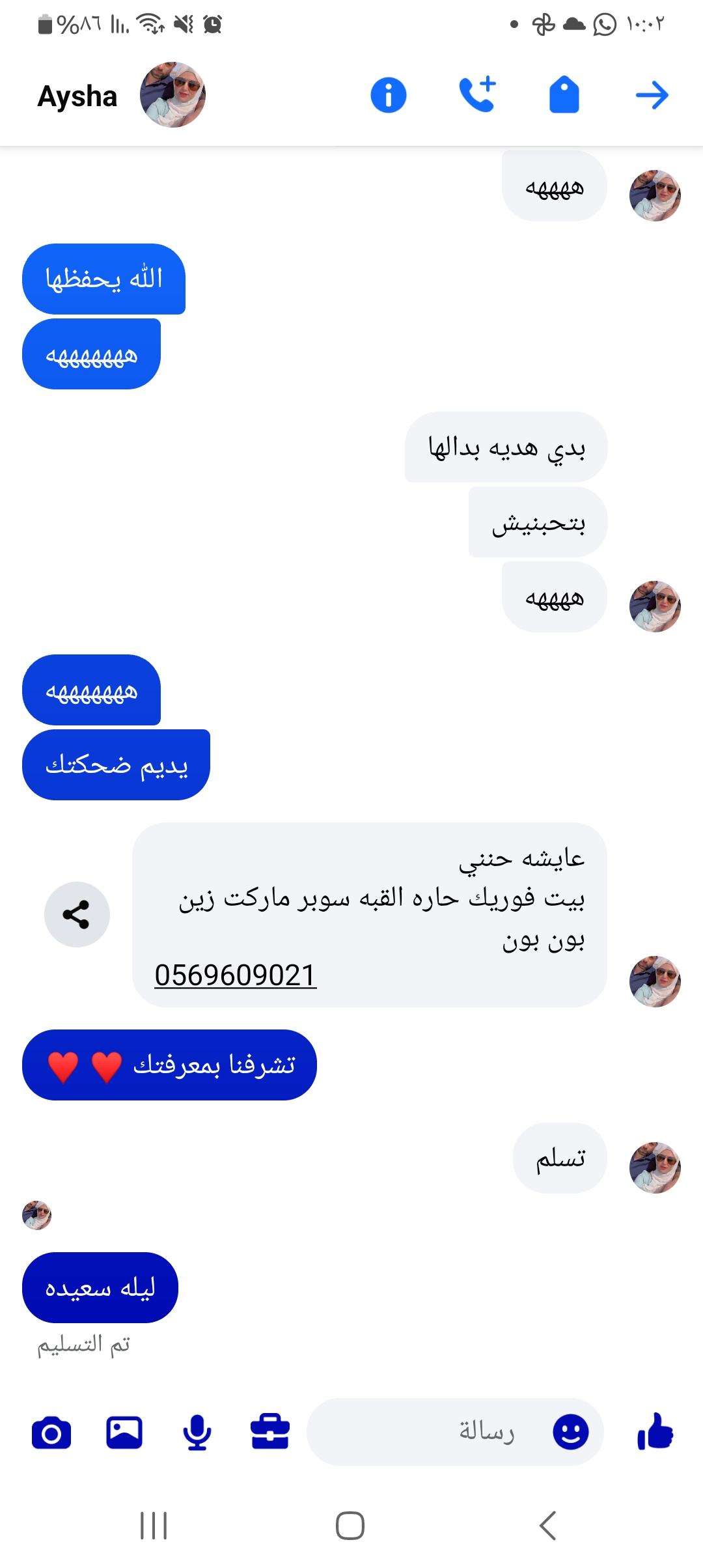Viewport: 703px width, 1568px height.
Task: Open the photo gallery picker
Action: pyautogui.click(x=124, y=1431)
